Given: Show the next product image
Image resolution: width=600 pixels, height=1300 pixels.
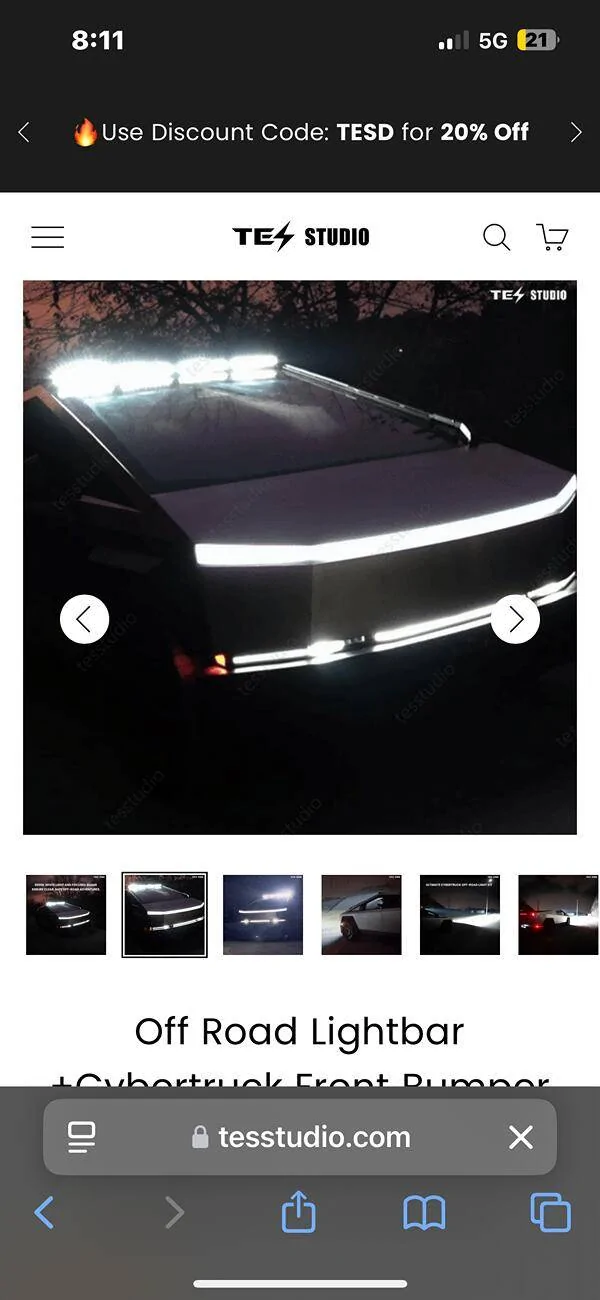Looking at the screenshot, I should tap(515, 620).
